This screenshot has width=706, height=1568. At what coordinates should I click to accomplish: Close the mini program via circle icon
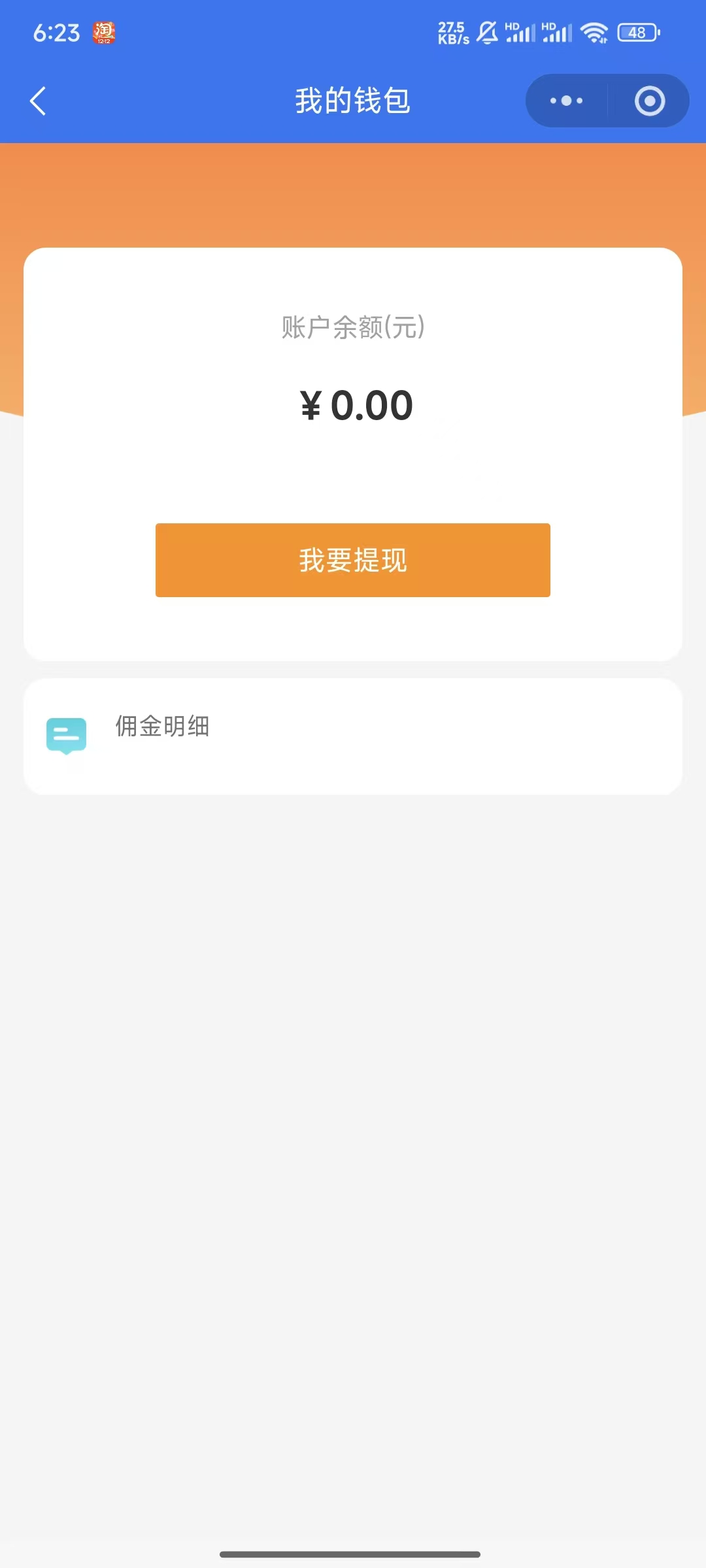click(x=649, y=101)
